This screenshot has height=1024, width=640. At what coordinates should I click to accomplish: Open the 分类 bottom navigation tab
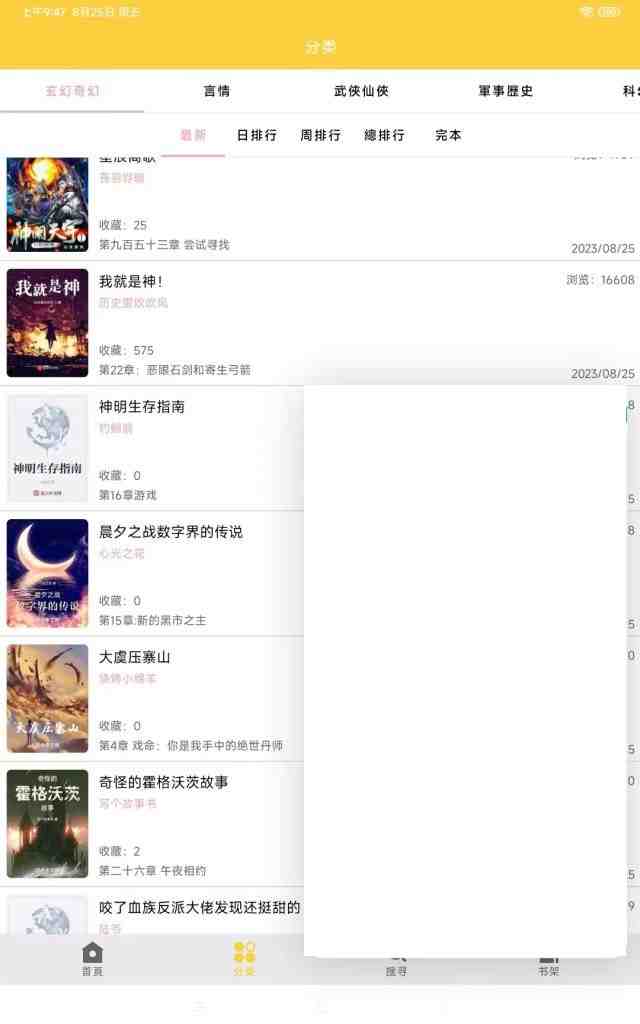click(244, 958)
